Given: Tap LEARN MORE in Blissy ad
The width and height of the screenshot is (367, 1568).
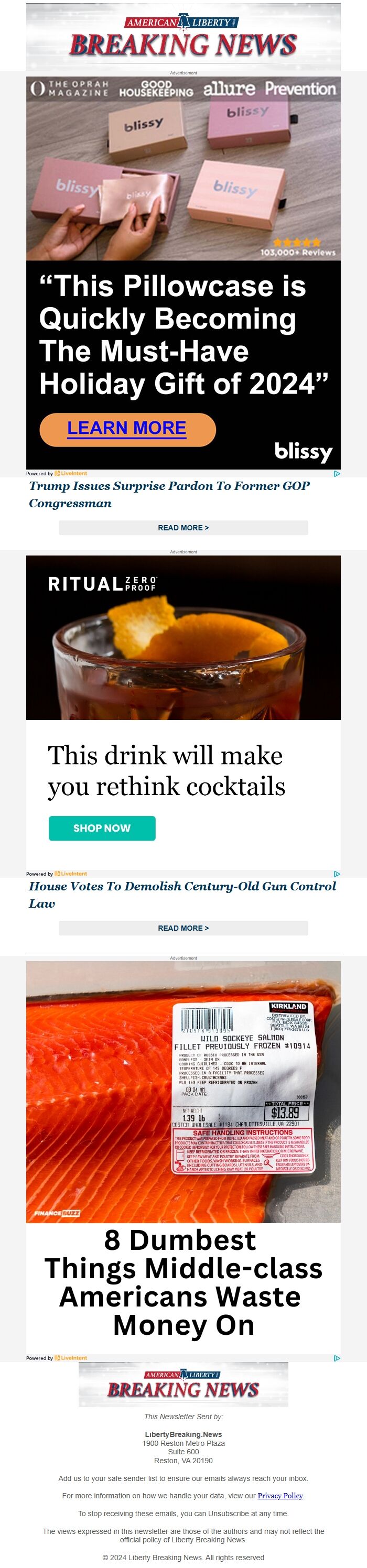Looking at the screenshot, I should 127,429.
